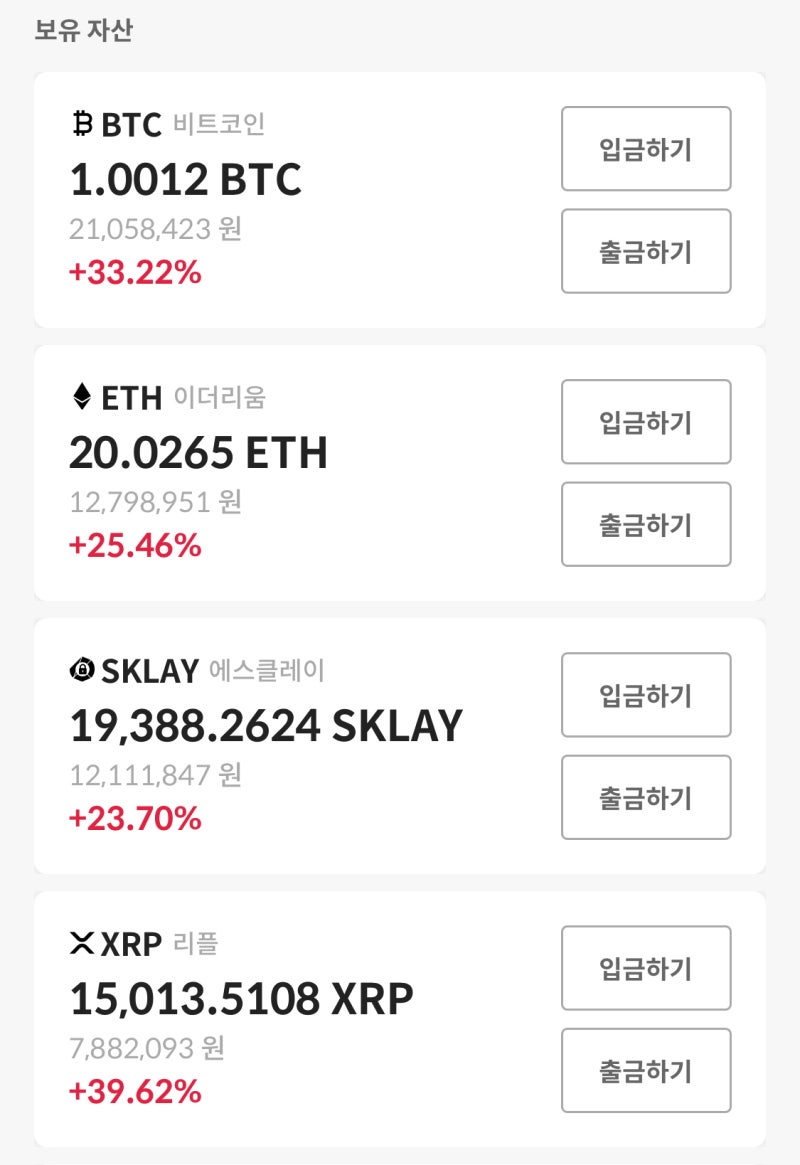
Task: Choose 입금하기 for SKLAY
Action: coord(646,695)
